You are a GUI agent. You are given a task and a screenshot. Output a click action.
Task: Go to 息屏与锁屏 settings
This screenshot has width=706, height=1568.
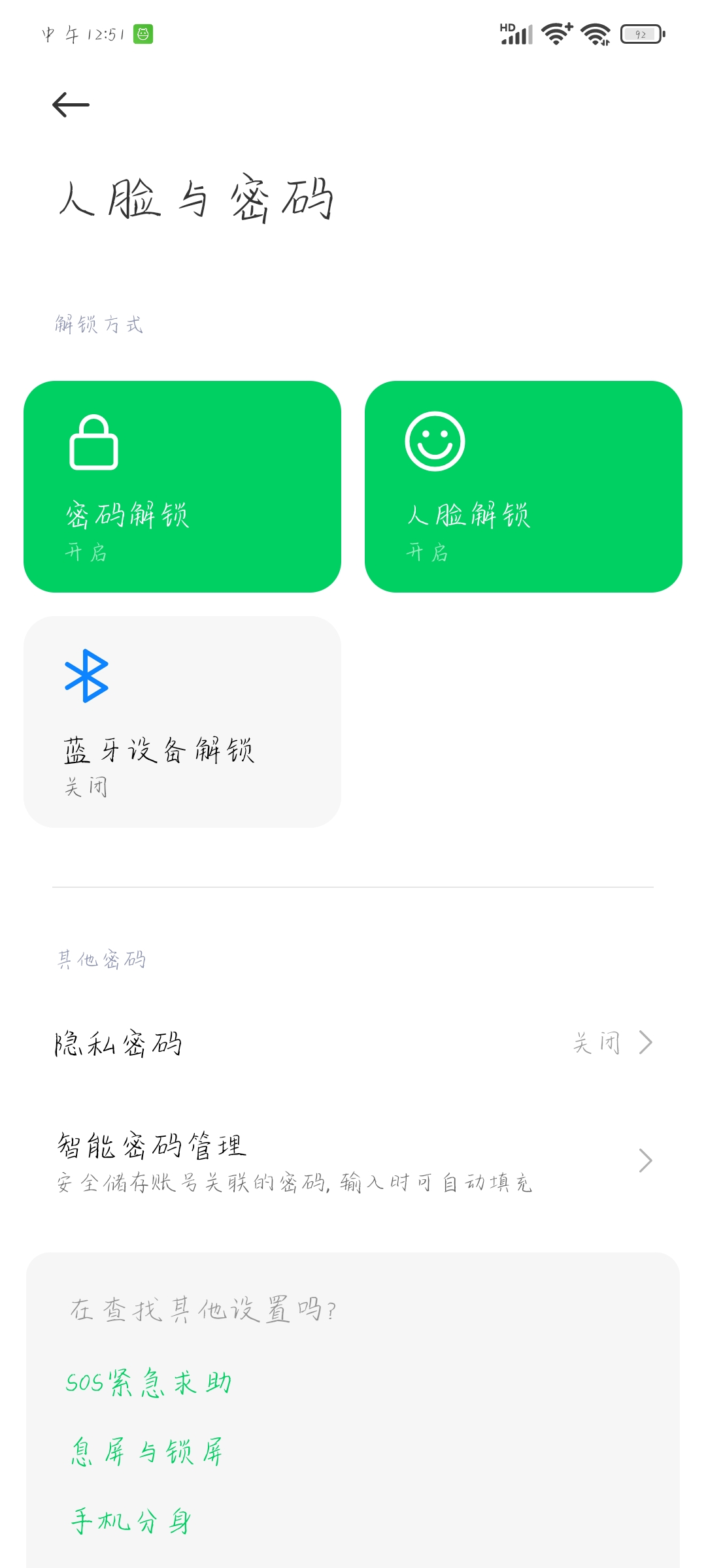coord(147,1452)
